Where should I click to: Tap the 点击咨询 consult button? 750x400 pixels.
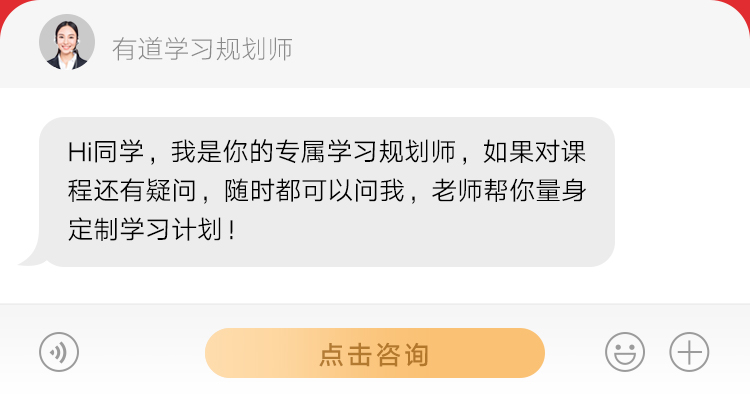(375, 353)
